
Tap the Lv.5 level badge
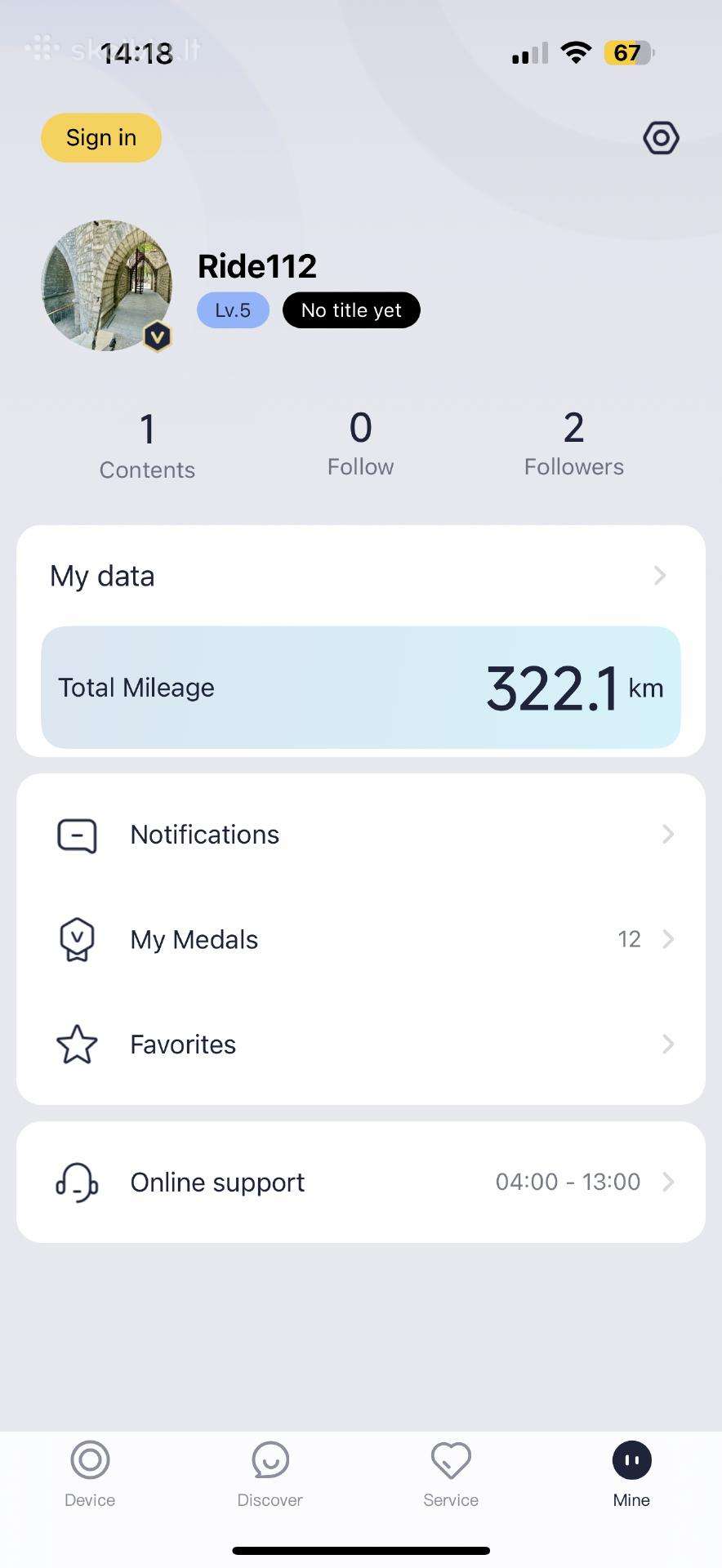point(233,310)
